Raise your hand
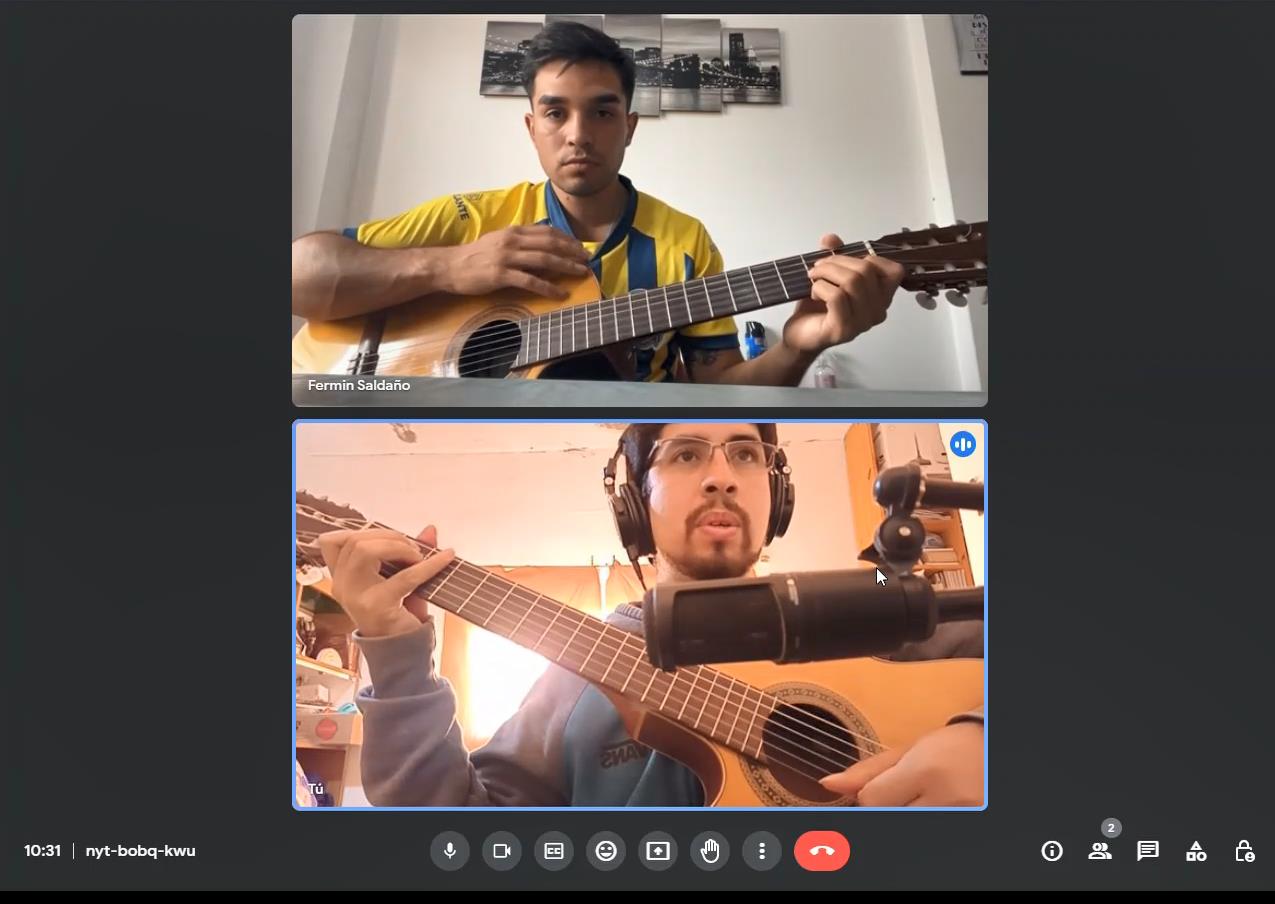The height and width of the screenshot is (904, 1275). pyautogui.click(x=710, y=851)
